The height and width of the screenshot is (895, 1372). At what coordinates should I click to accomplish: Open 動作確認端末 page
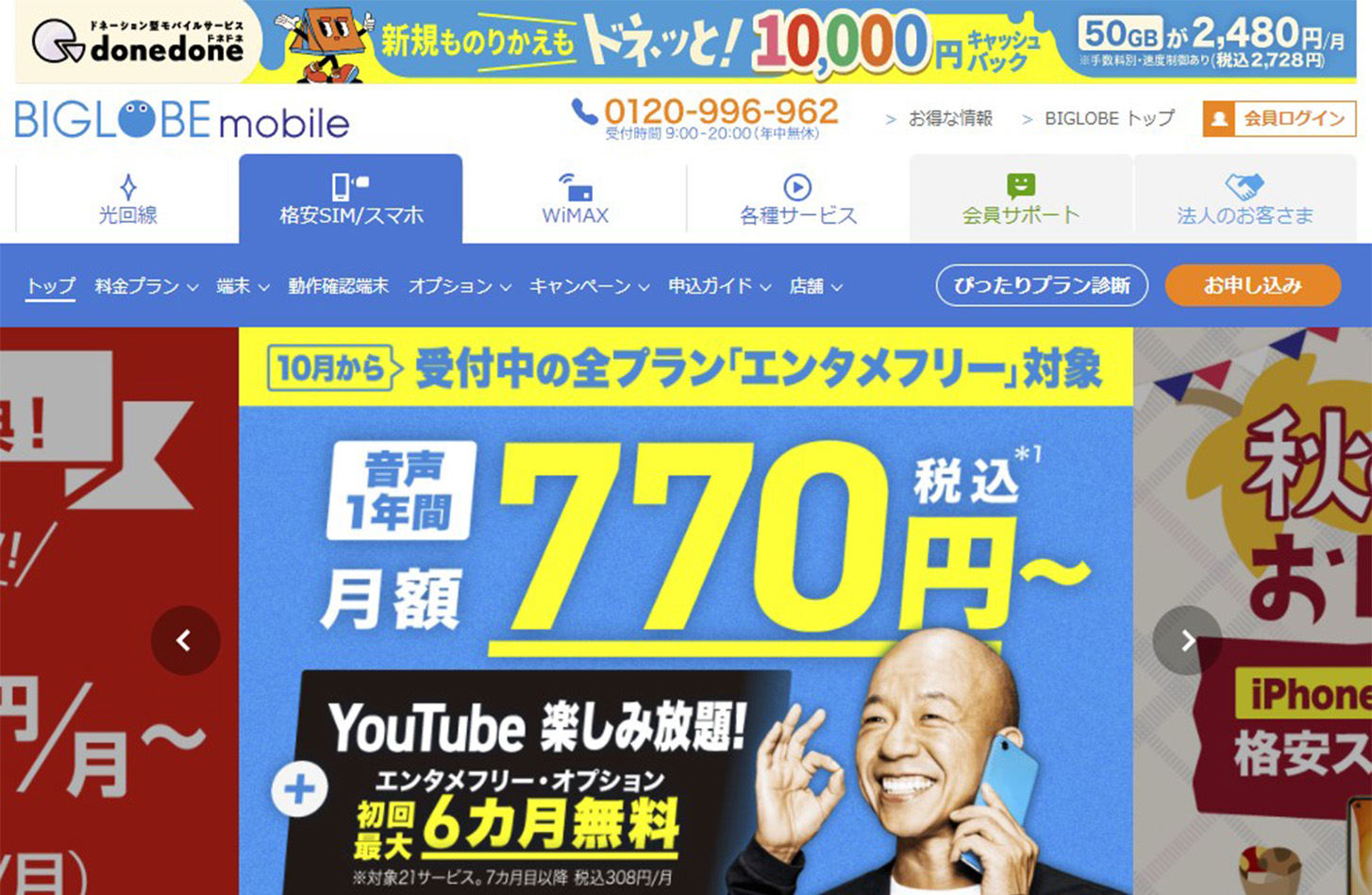point(338,286)
